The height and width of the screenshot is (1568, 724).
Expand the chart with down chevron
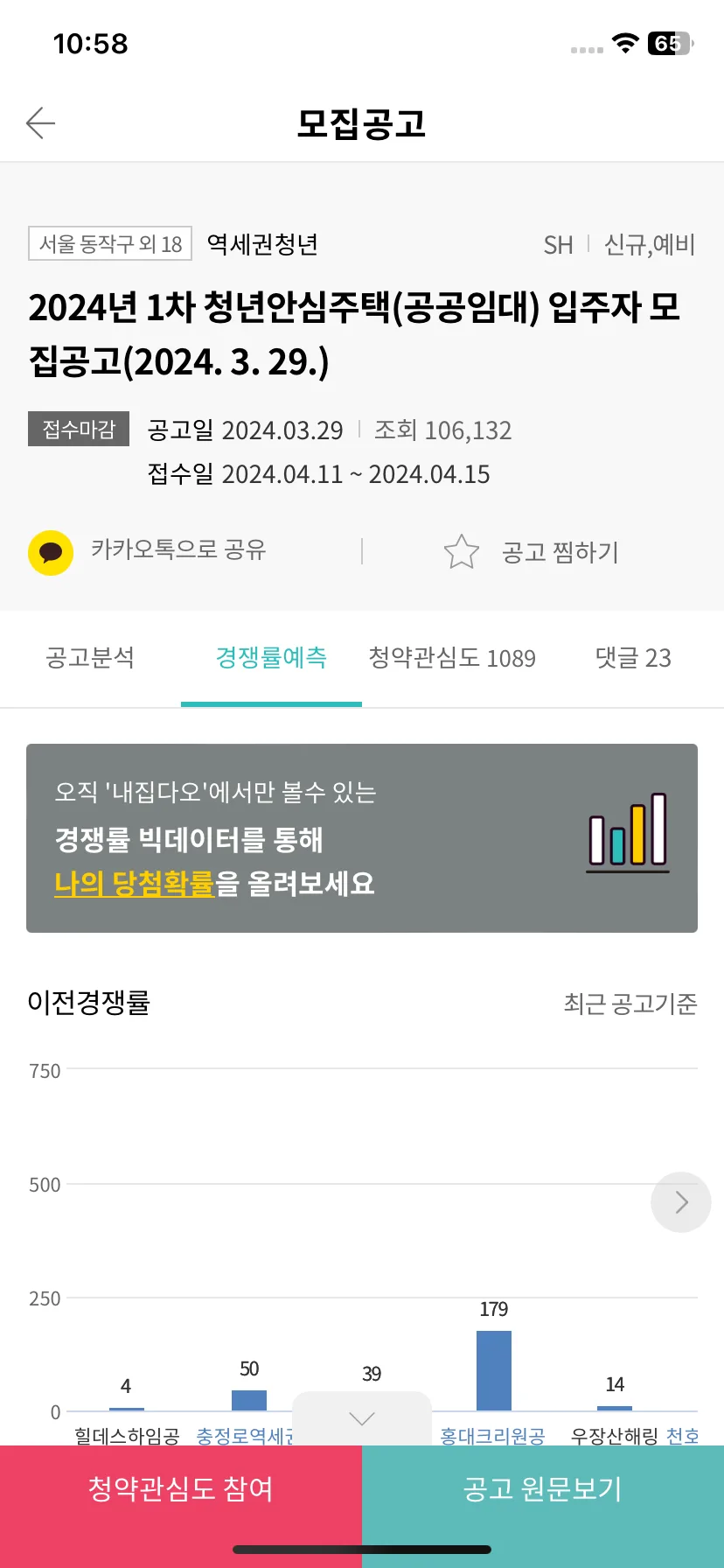[361, 1418]
